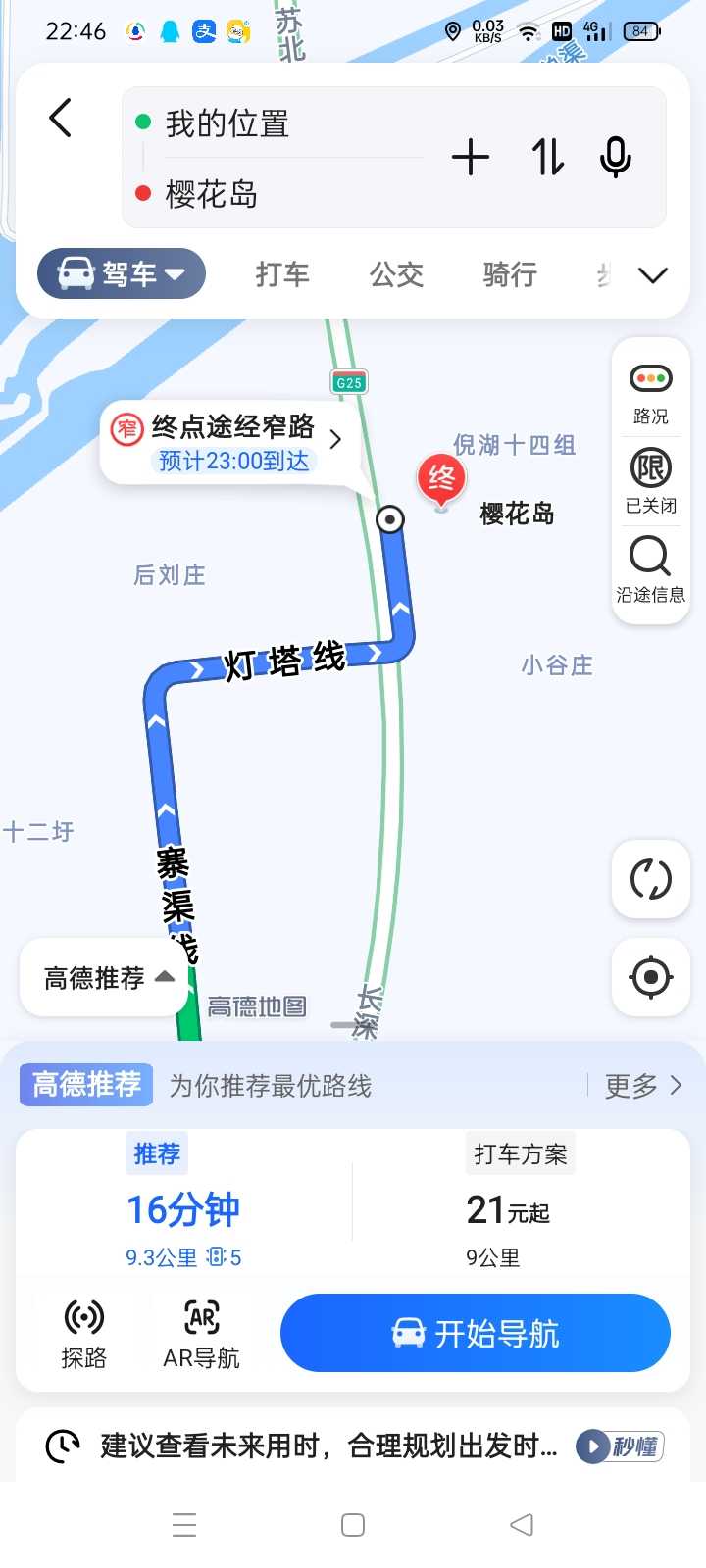Go back using the top-left arrow

tap(61, 119)
